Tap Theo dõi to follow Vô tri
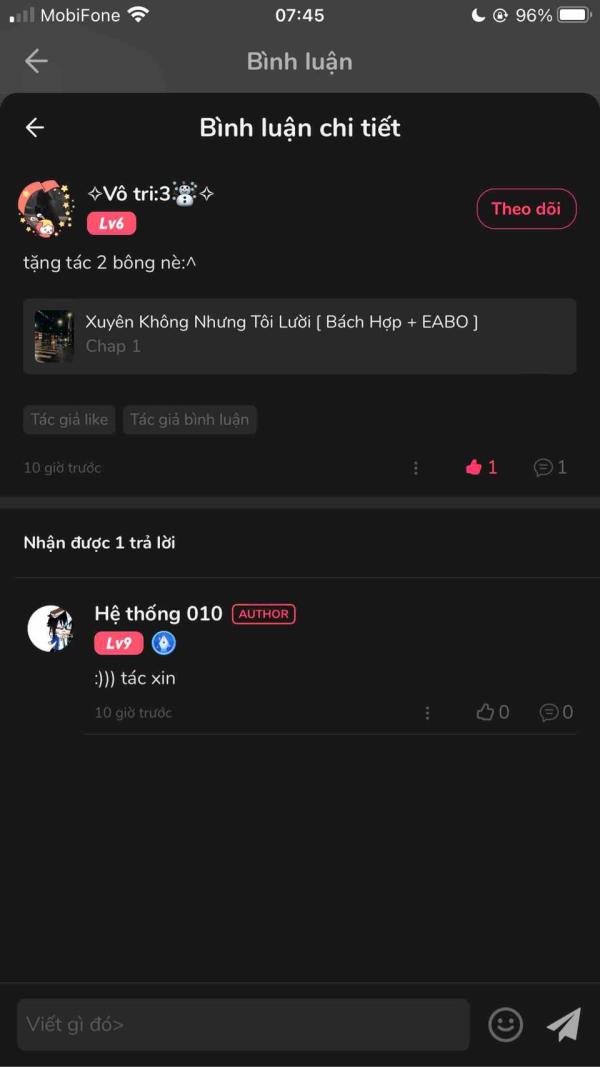Viewport: 600px width, 1067px height. pyautogui.click(x=526, y=208)
